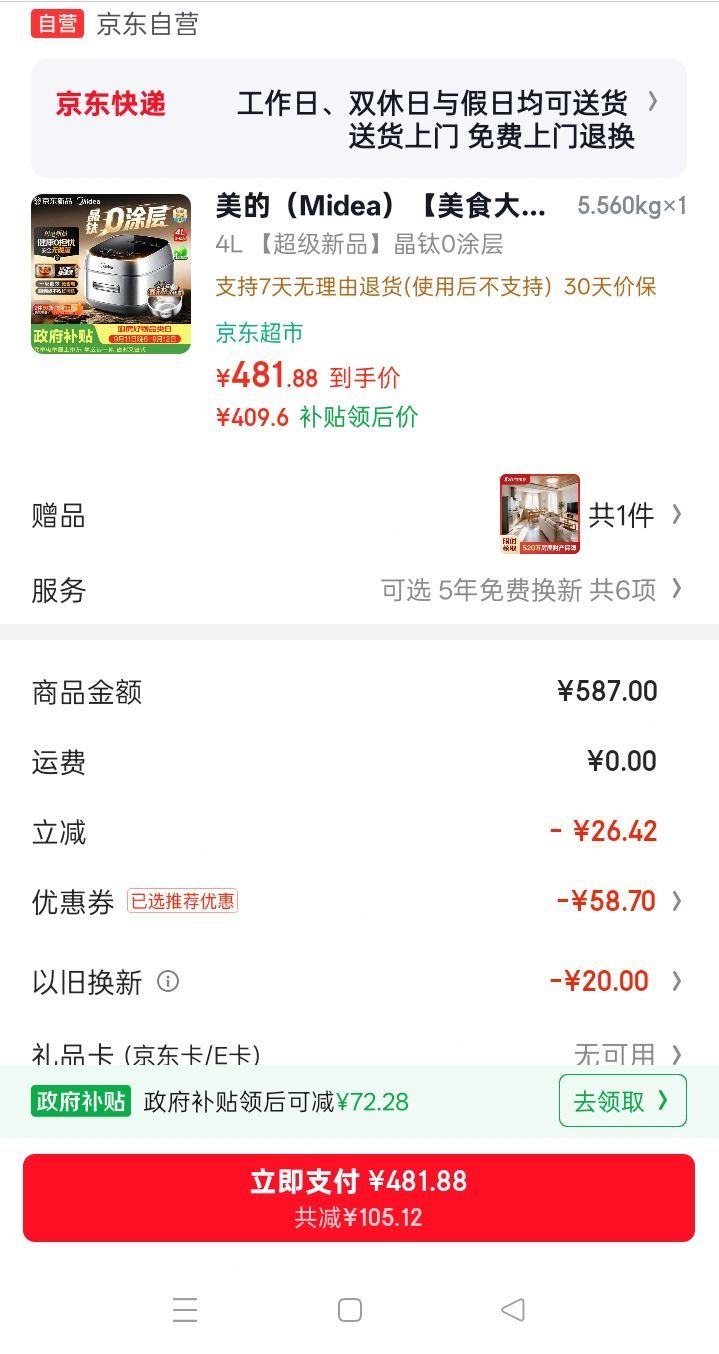Open the 礼品卡 gift card row
The width and height of the screenshot is (719, 1354).
pyautogui.click(x=359, y=1053)
